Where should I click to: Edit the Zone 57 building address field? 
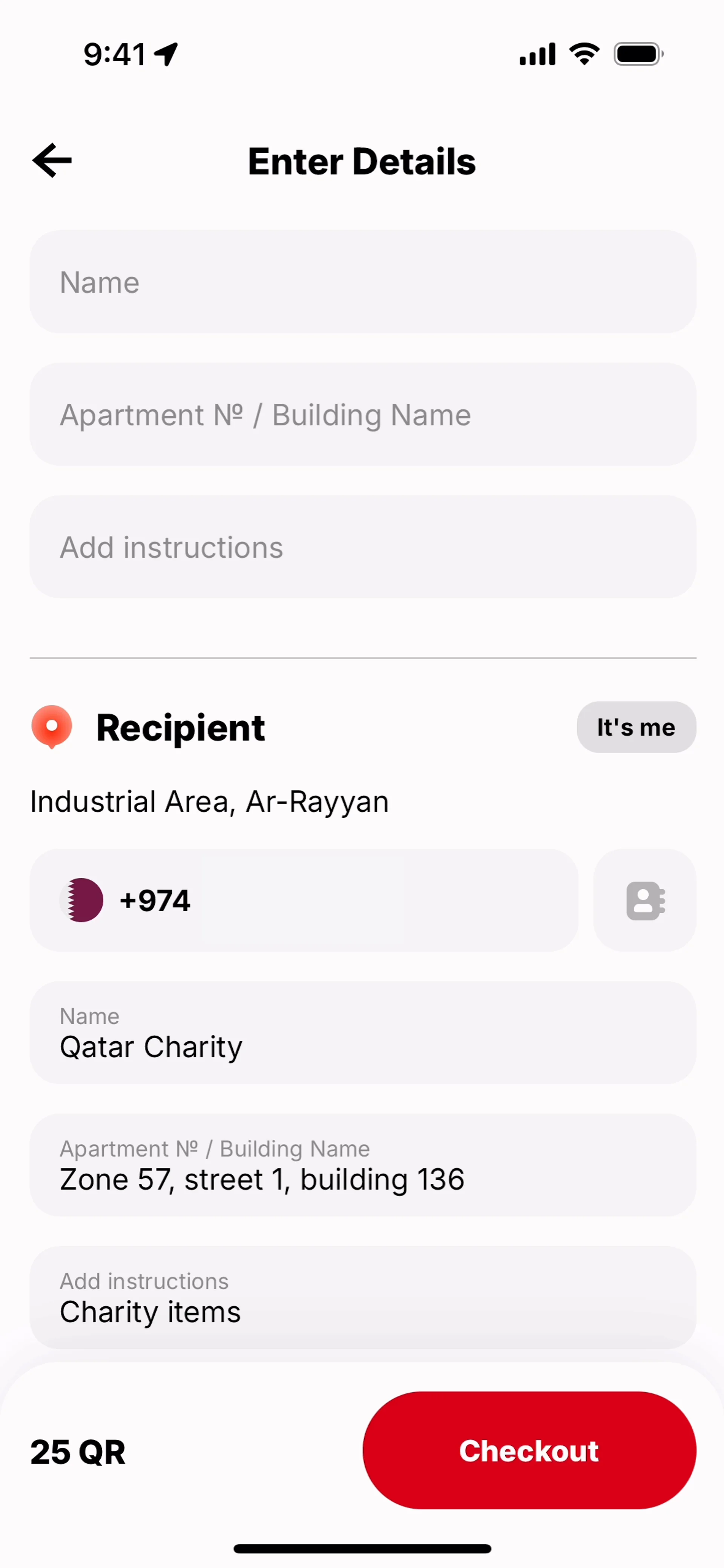[x=362, y=1165]
